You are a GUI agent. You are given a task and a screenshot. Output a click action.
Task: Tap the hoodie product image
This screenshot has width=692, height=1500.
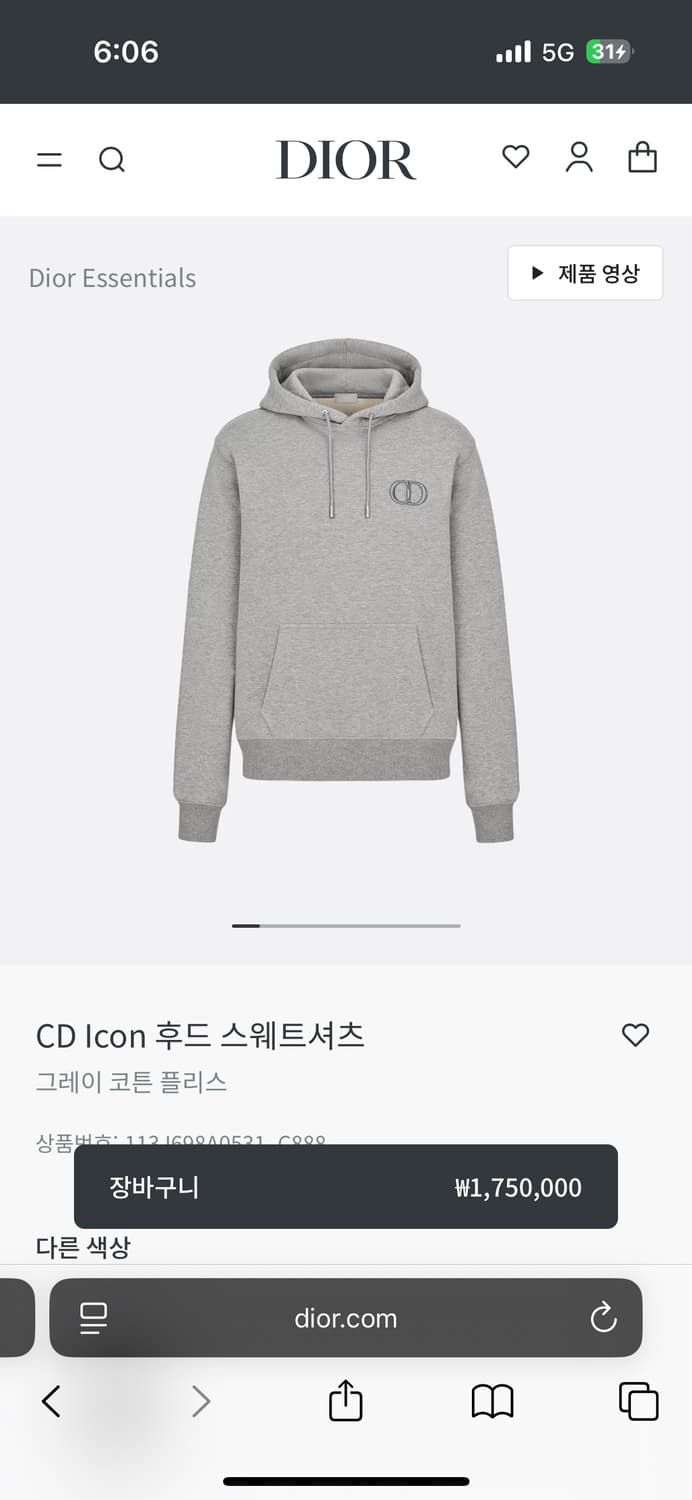(x=345, y=590)
